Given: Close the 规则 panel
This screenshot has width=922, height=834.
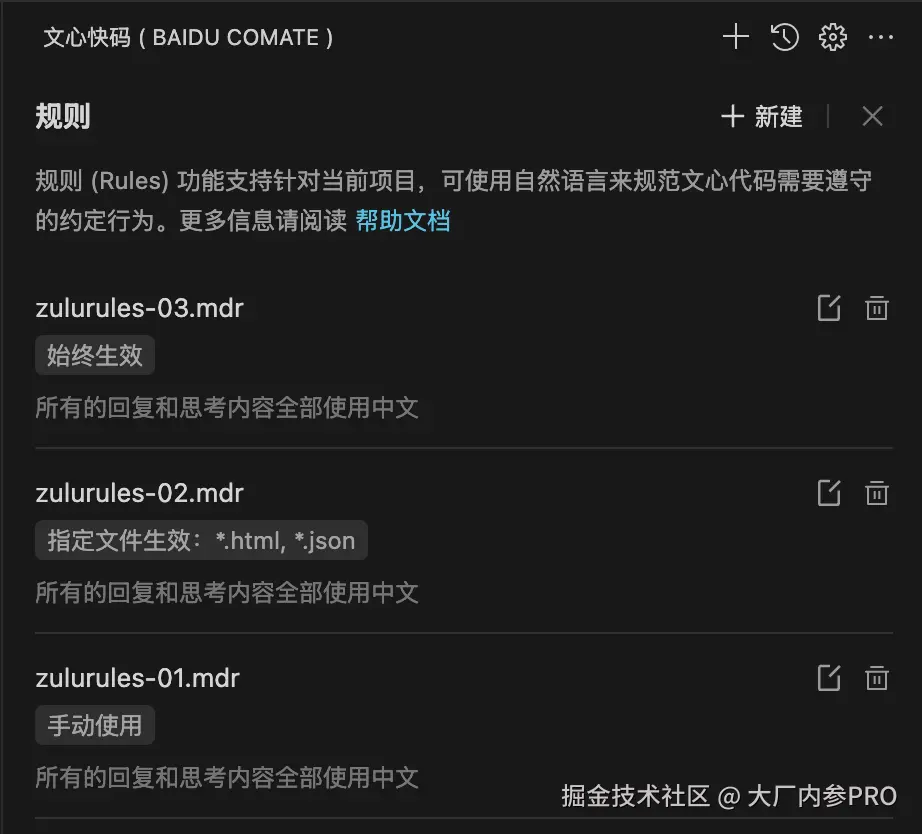Looking at the screenshot, I should pyautogui.click(x=872, y=117).
